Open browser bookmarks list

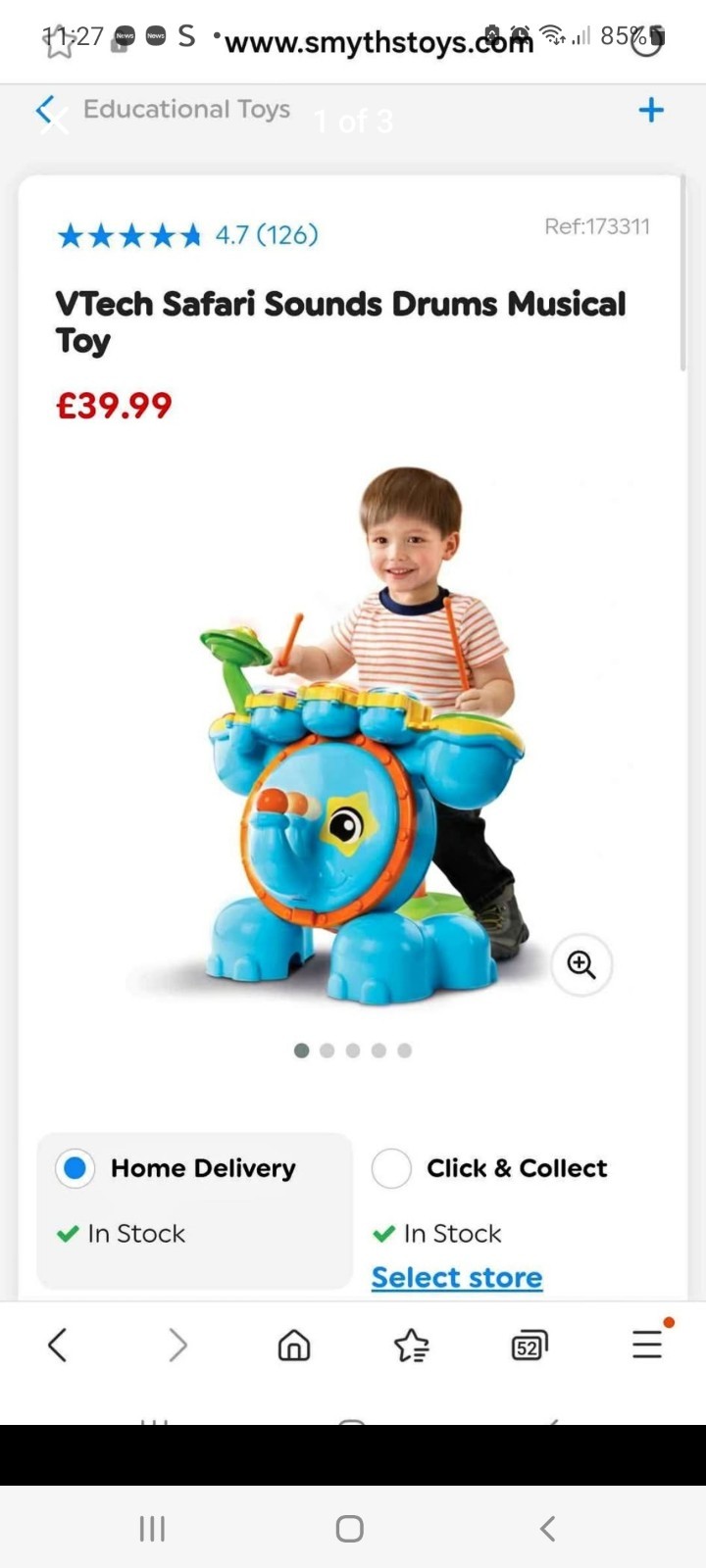412,1346
